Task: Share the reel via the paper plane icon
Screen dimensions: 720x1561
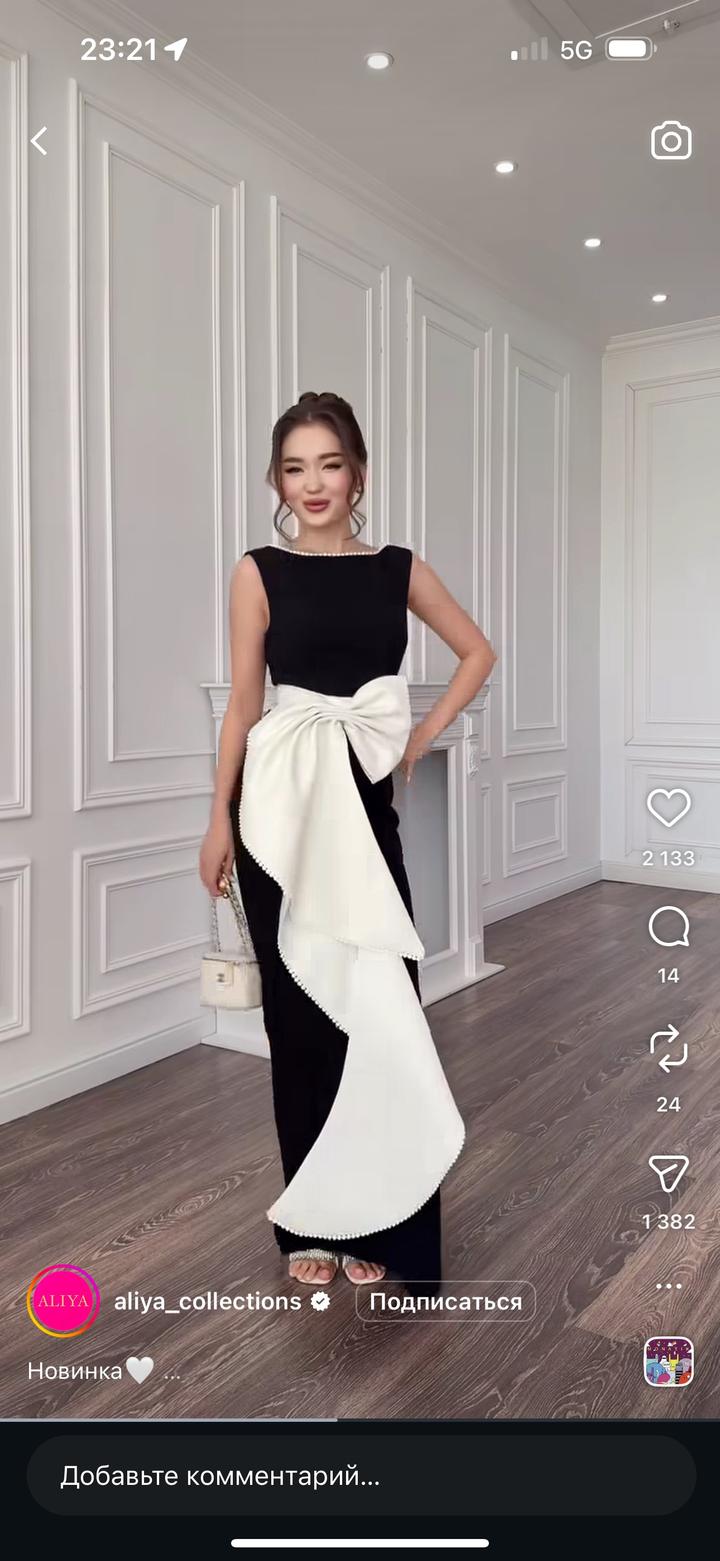Action: pyautogui.click(x=668, y=1173)
